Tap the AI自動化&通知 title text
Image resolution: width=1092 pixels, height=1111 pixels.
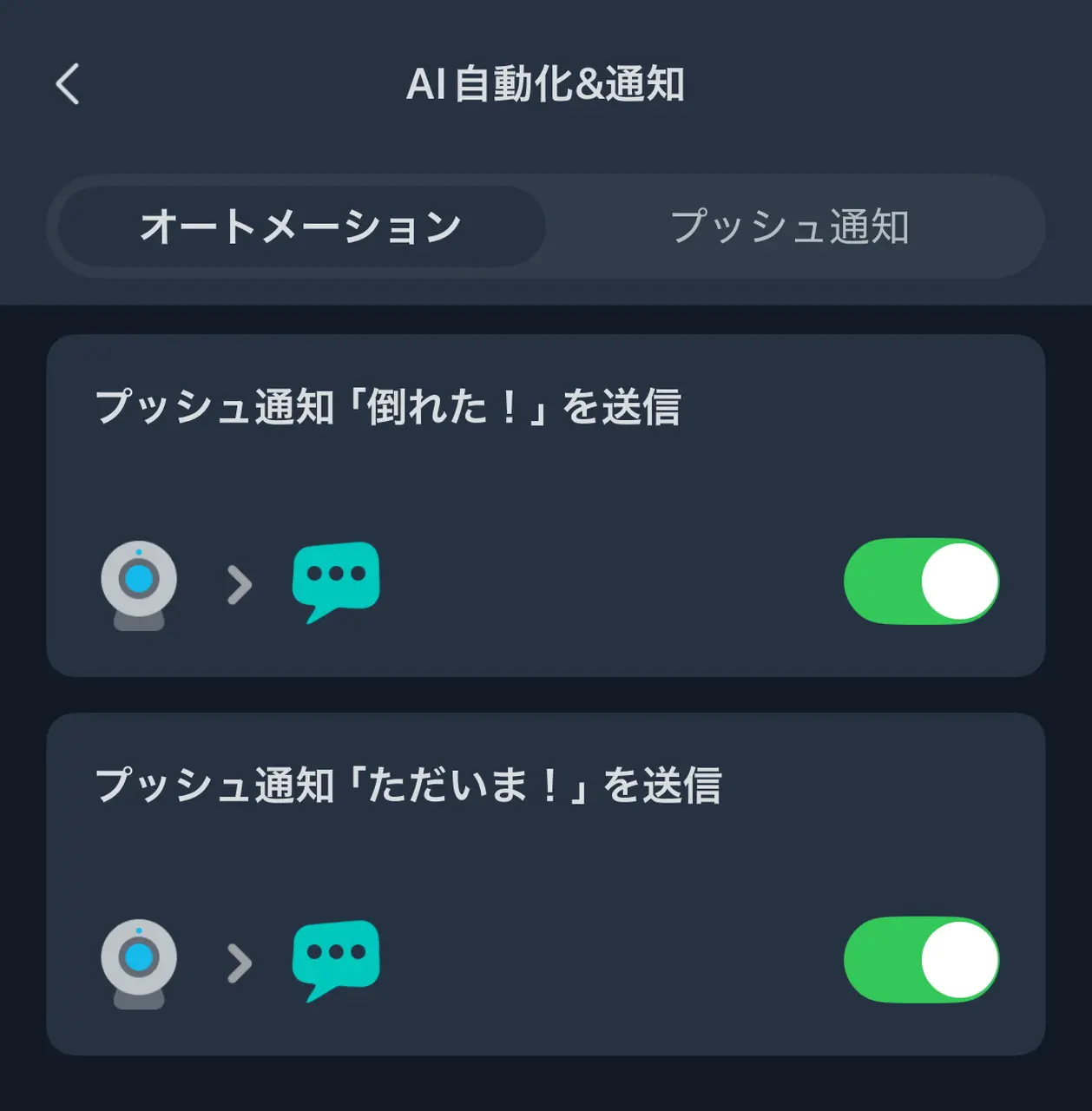coord(546,84)
